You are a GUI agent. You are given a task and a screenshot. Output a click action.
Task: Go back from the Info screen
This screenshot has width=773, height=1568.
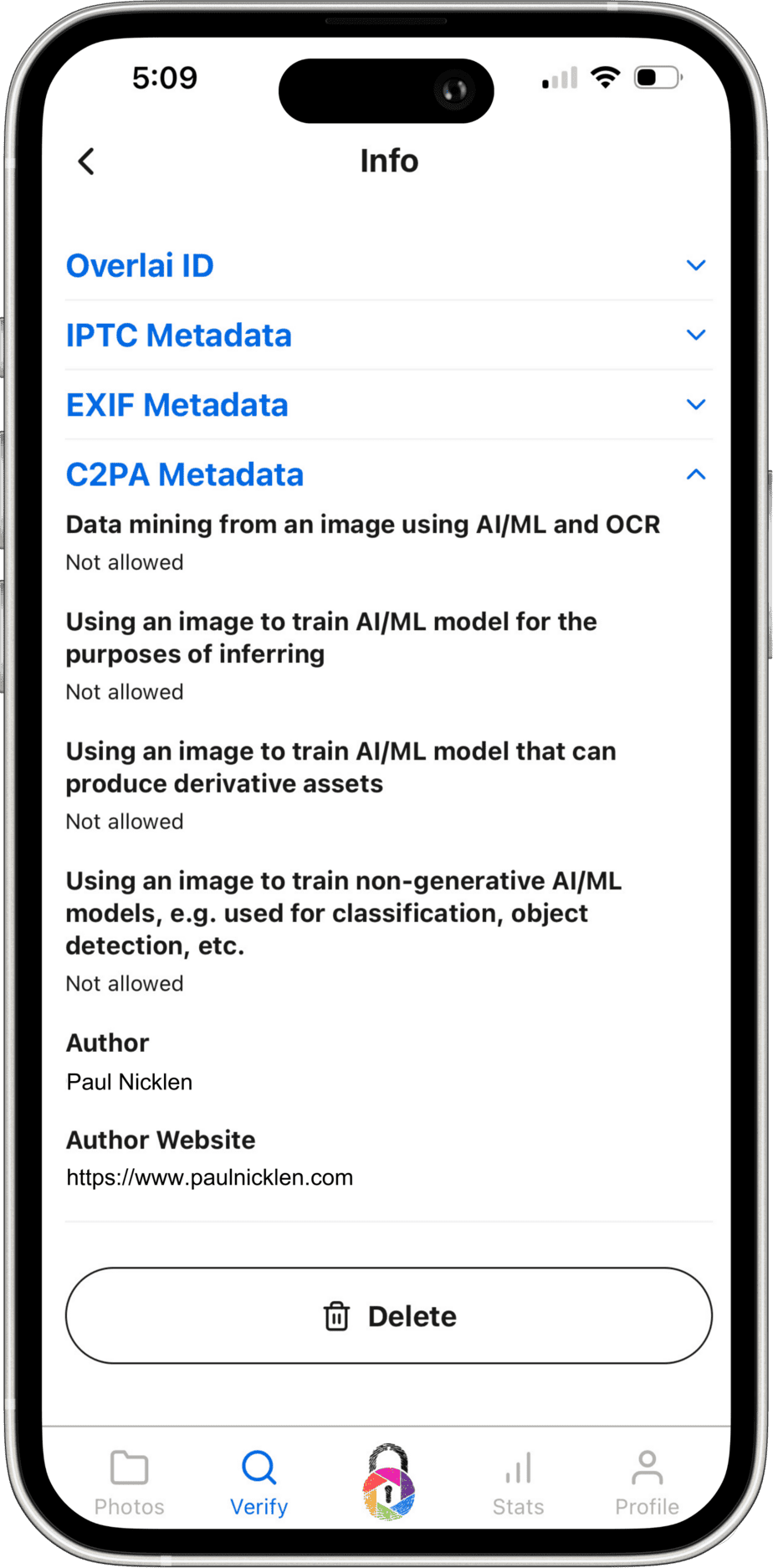pos(86,161)
